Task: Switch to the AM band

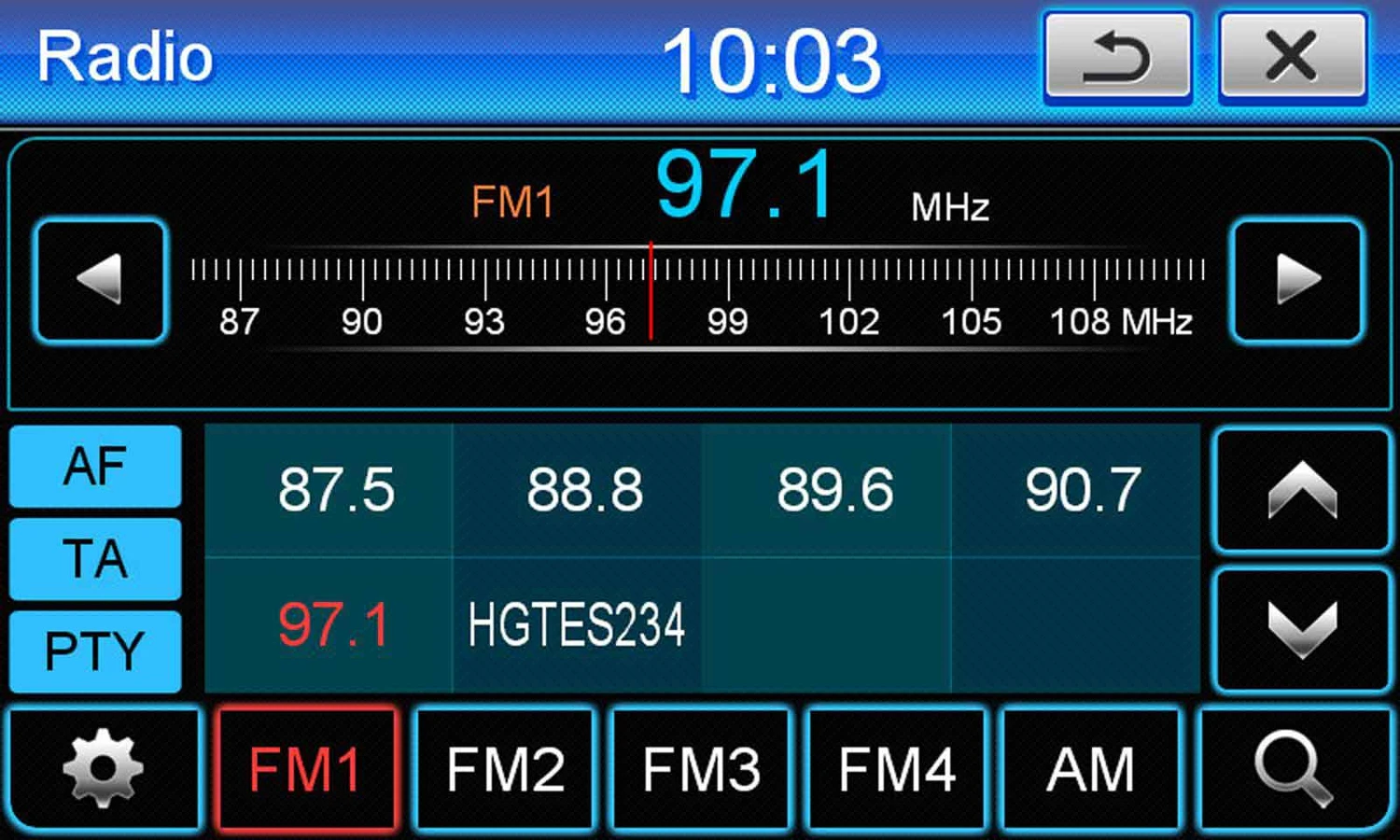Action: pos(1090,769)
